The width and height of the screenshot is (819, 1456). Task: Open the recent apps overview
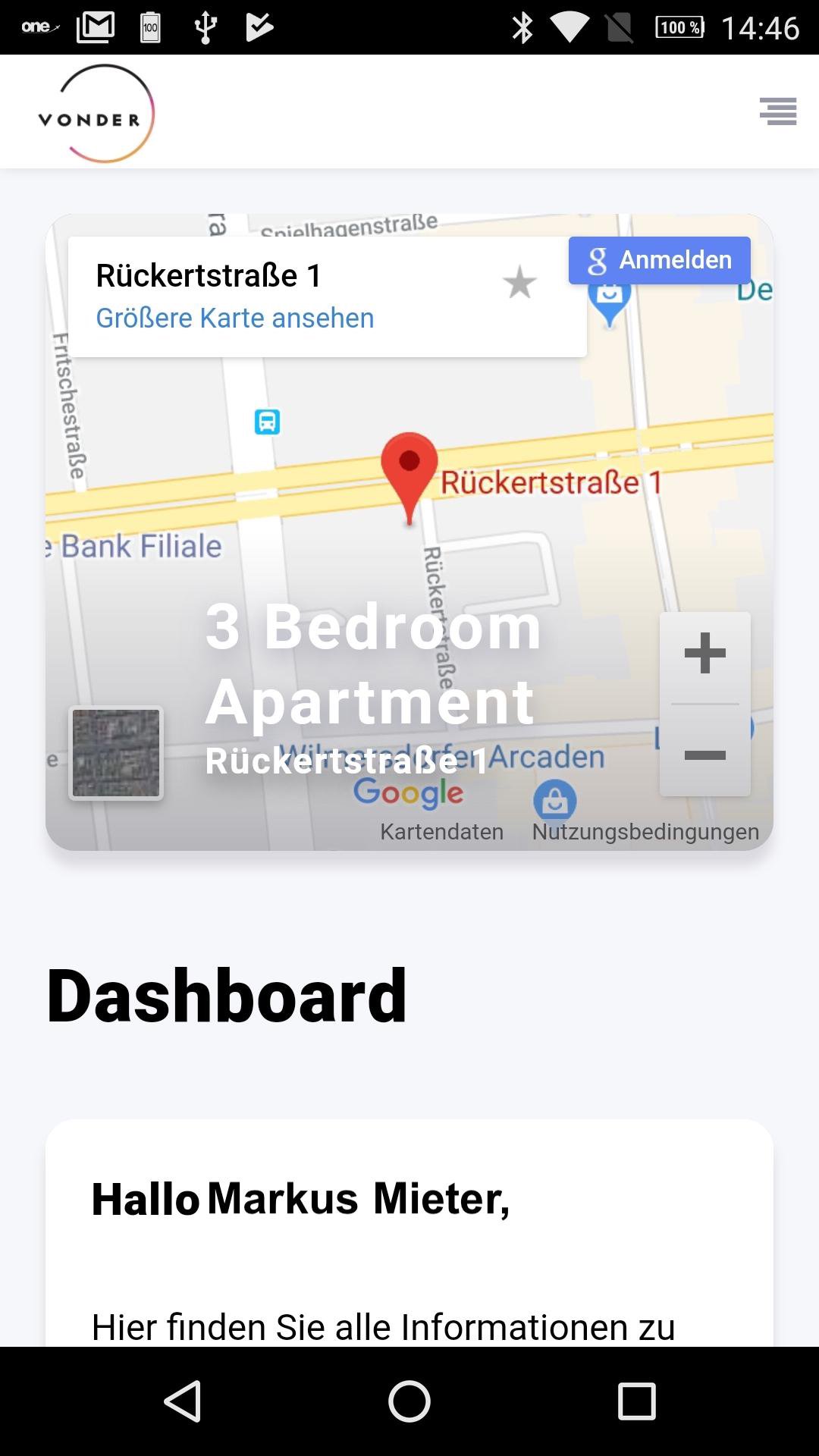(636, 1401)
